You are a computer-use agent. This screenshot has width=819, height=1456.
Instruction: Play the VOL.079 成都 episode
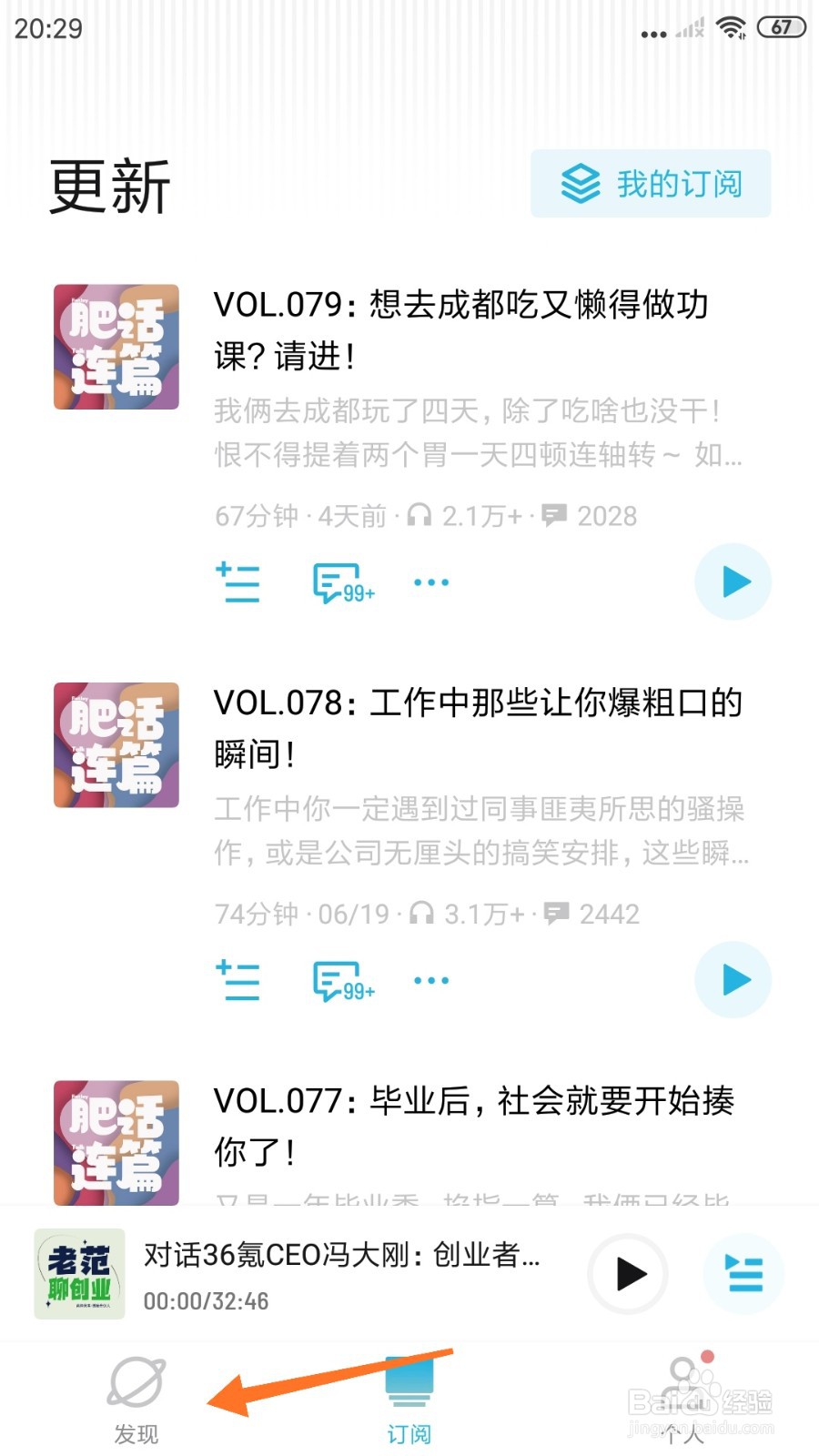(x=733, y=582)
